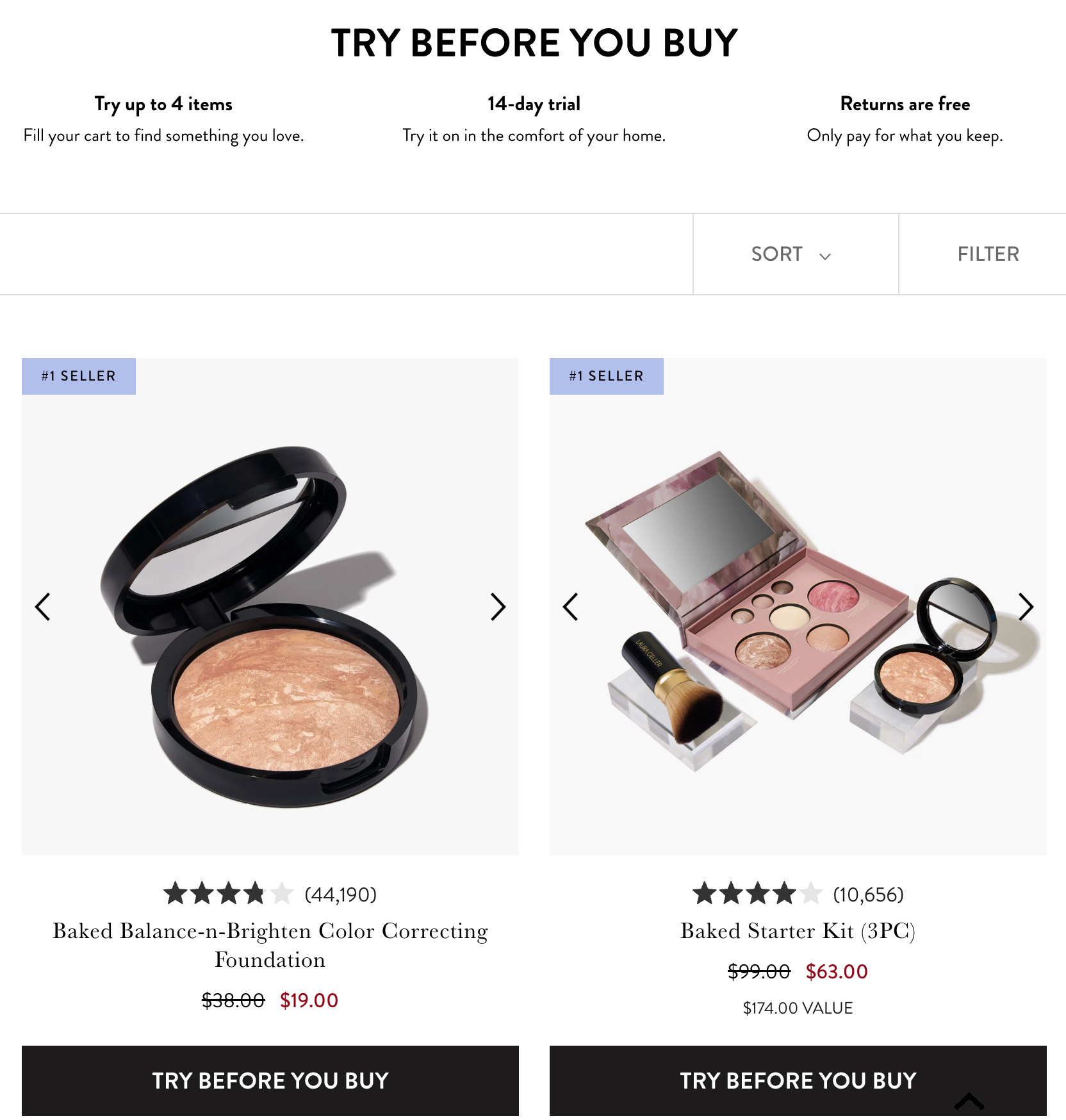Show next image of Baked Balance-n-Brighten Foundation

498,607
